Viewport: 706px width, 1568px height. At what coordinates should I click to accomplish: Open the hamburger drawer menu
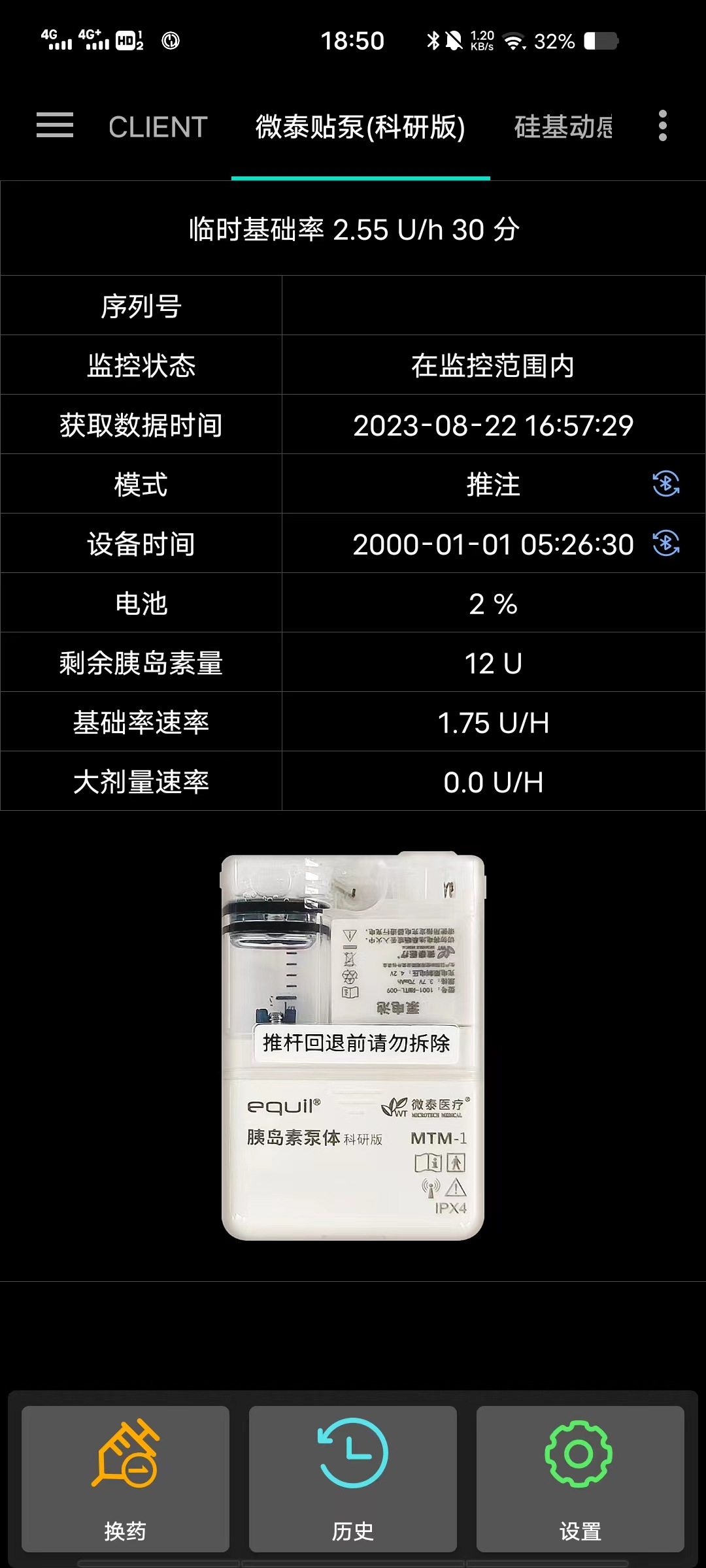coord(55,125)
